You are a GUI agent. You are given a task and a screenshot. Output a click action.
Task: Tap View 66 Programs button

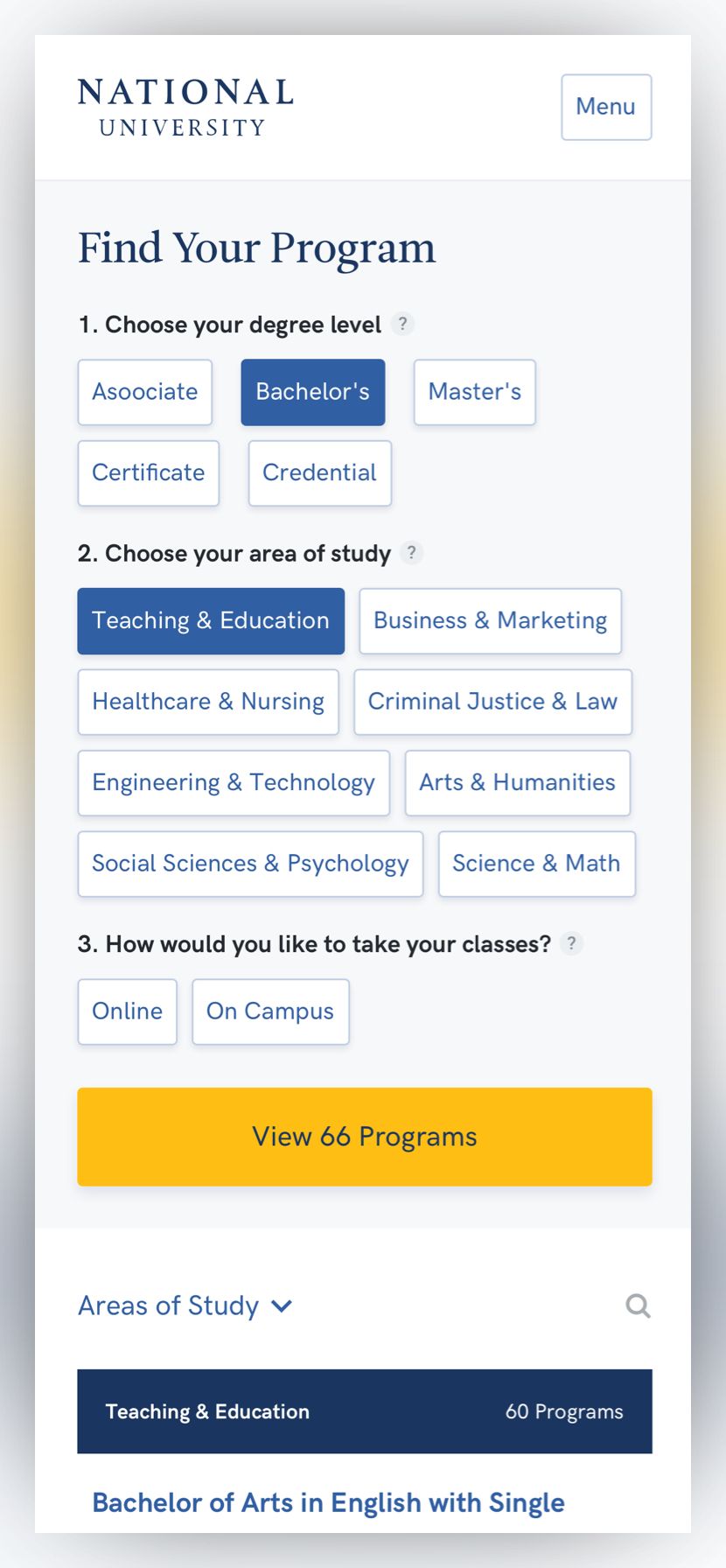pyautogui.click(x=365, y=1137)
